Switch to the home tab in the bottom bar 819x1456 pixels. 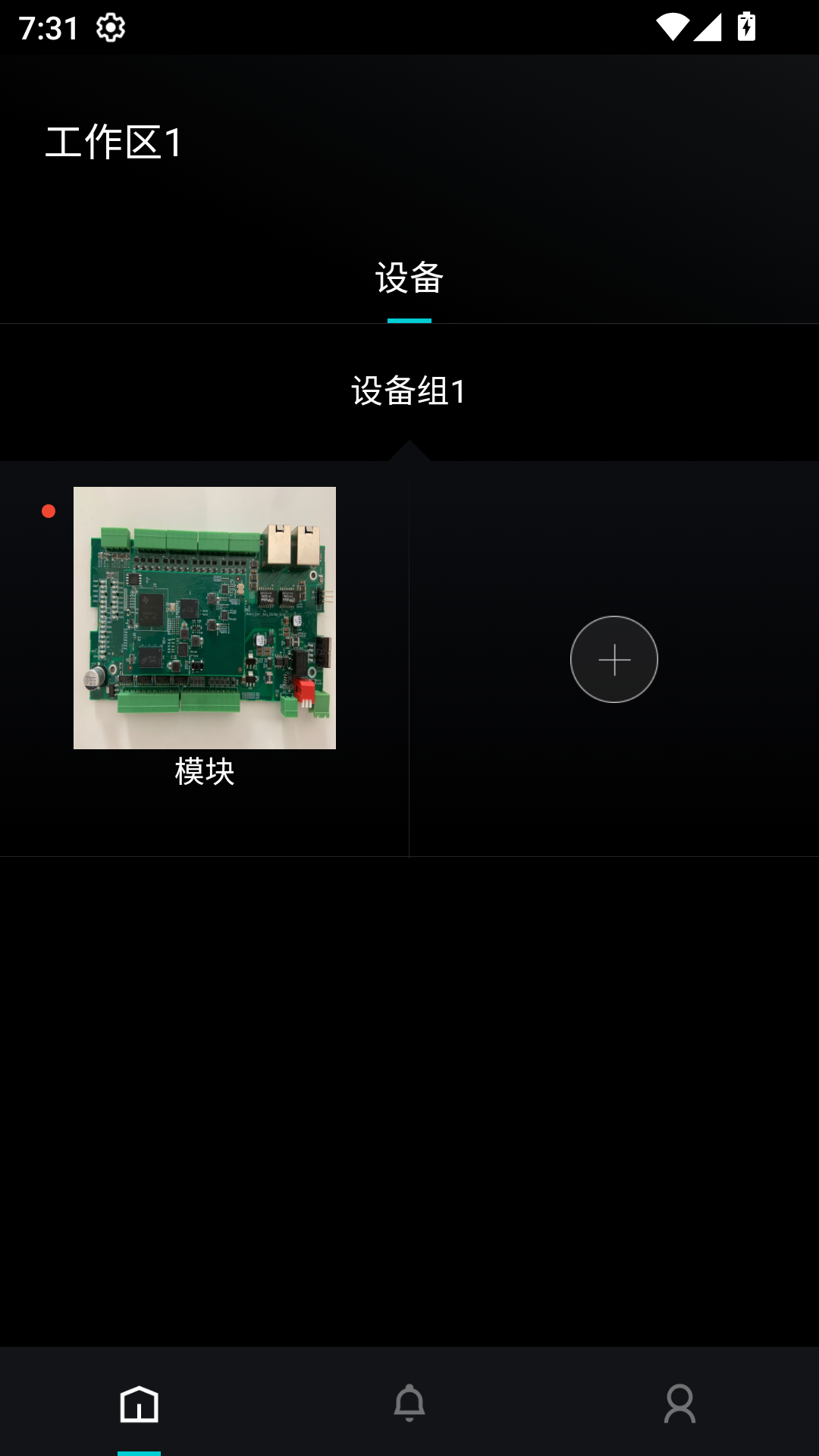140,1404
